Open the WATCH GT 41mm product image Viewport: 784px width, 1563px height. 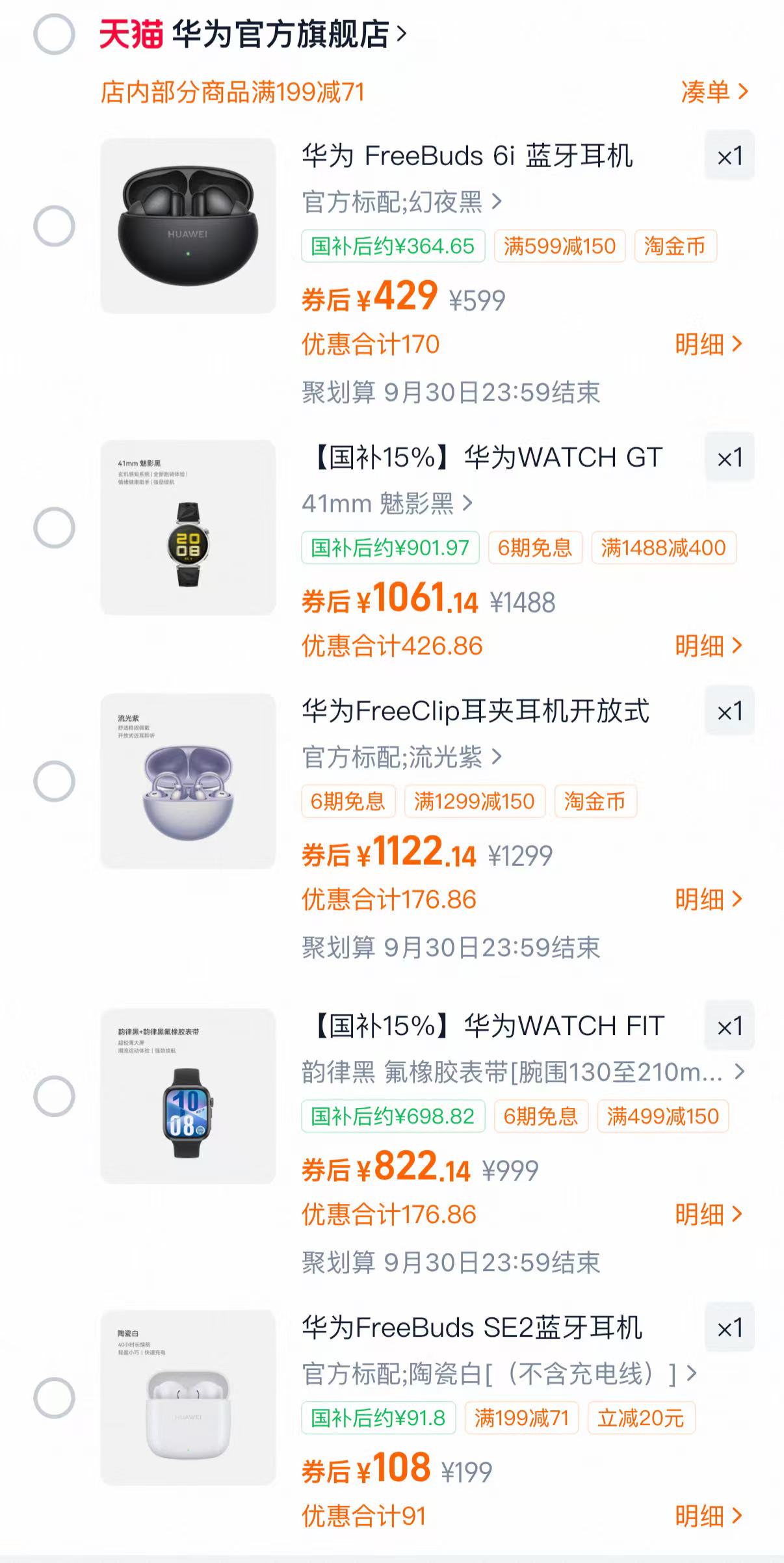point(189,527)
